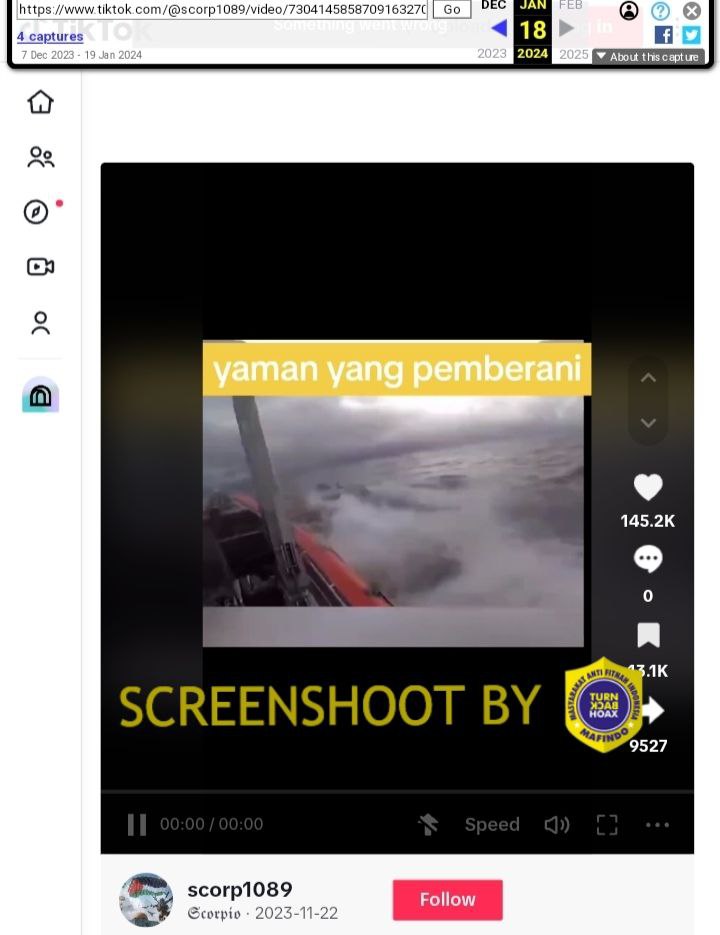Viewport: 720px width, 935px height.
Task: Open About this capture dropdown
Action: click(x=648, y=57)
